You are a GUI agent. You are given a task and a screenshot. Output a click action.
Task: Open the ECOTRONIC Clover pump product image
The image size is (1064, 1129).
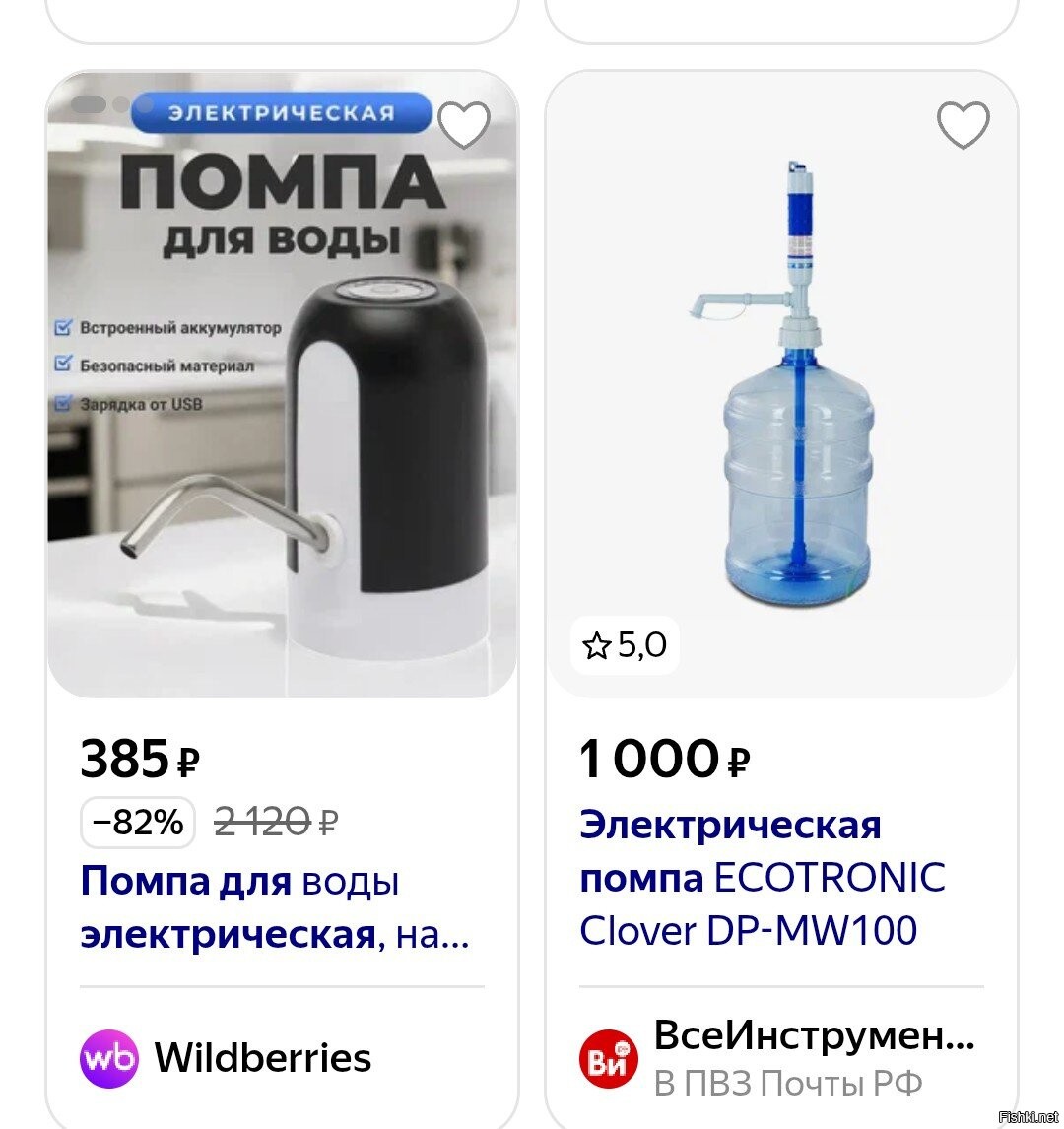click(x=782, y=384)
